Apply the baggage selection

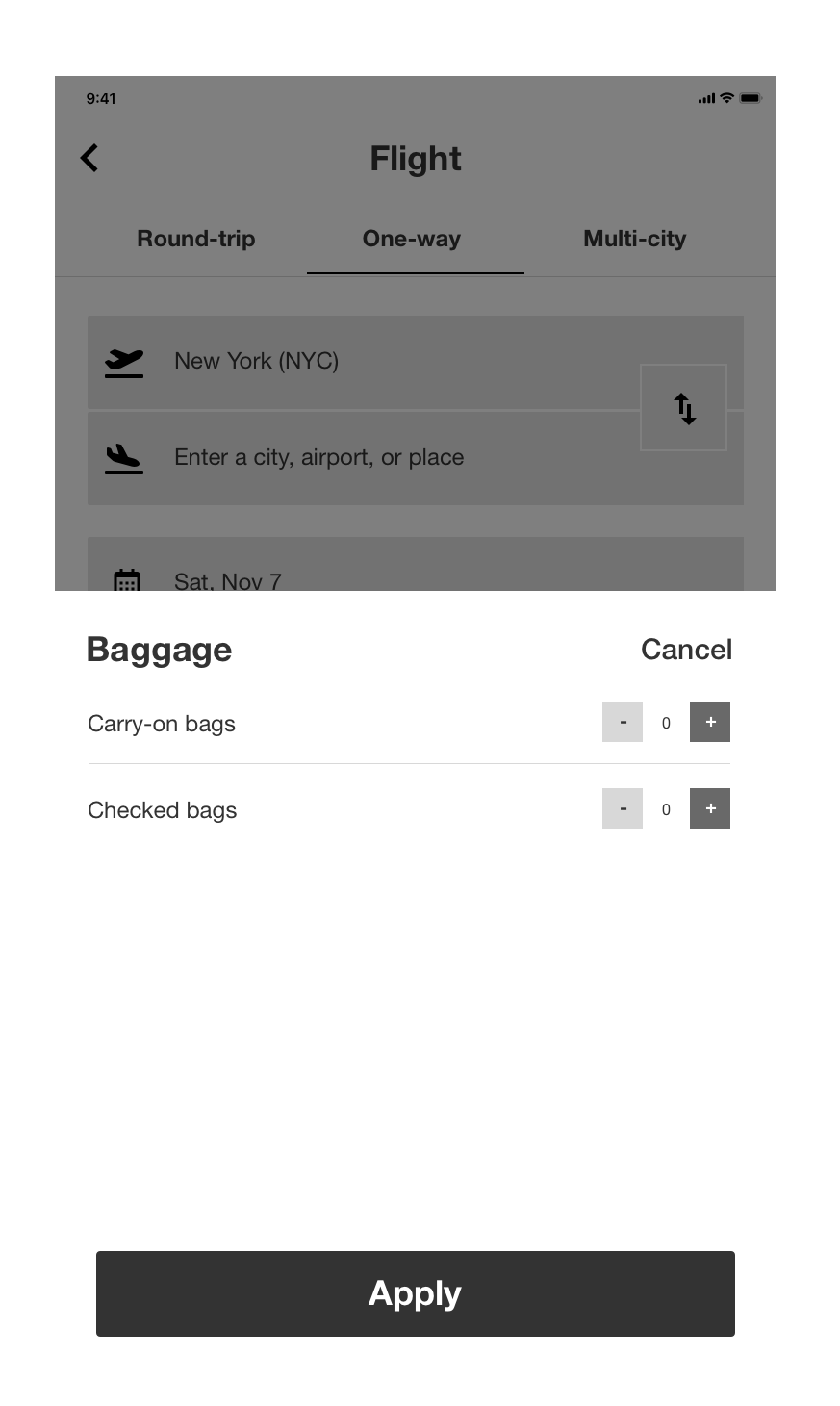tap(416, 1293)
